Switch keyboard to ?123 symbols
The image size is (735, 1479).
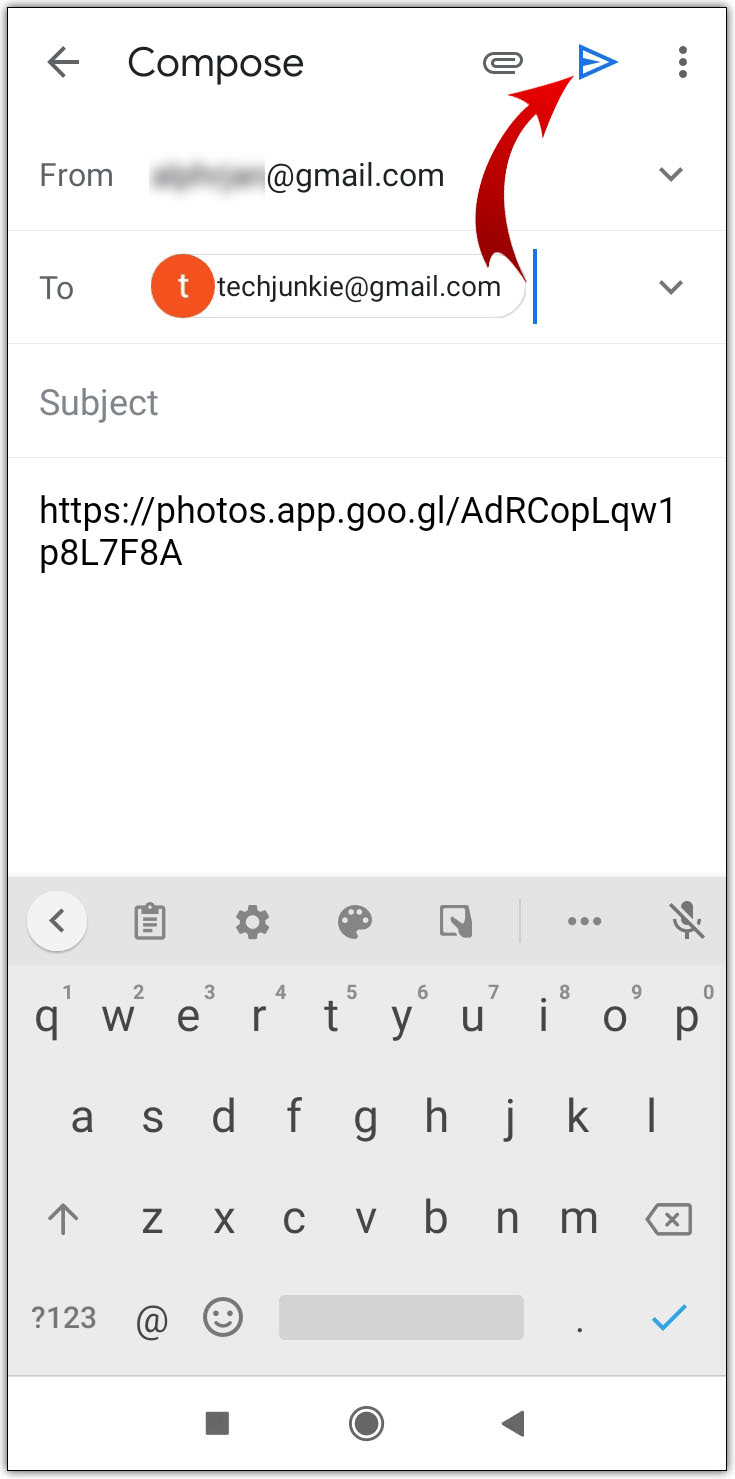tap(64, 1317)
